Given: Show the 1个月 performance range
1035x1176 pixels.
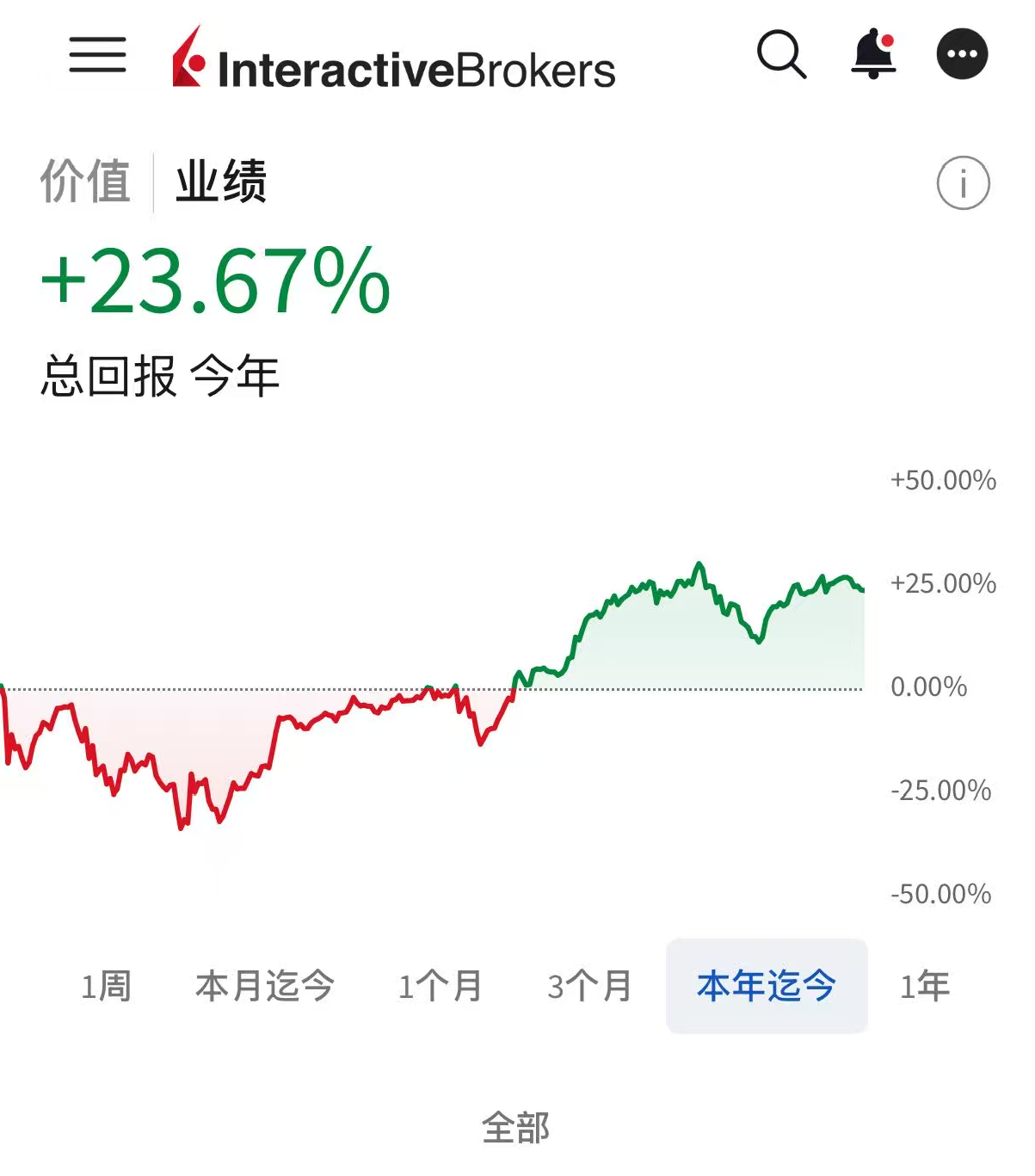Looking at the screenshot, I should coord(440,986).
